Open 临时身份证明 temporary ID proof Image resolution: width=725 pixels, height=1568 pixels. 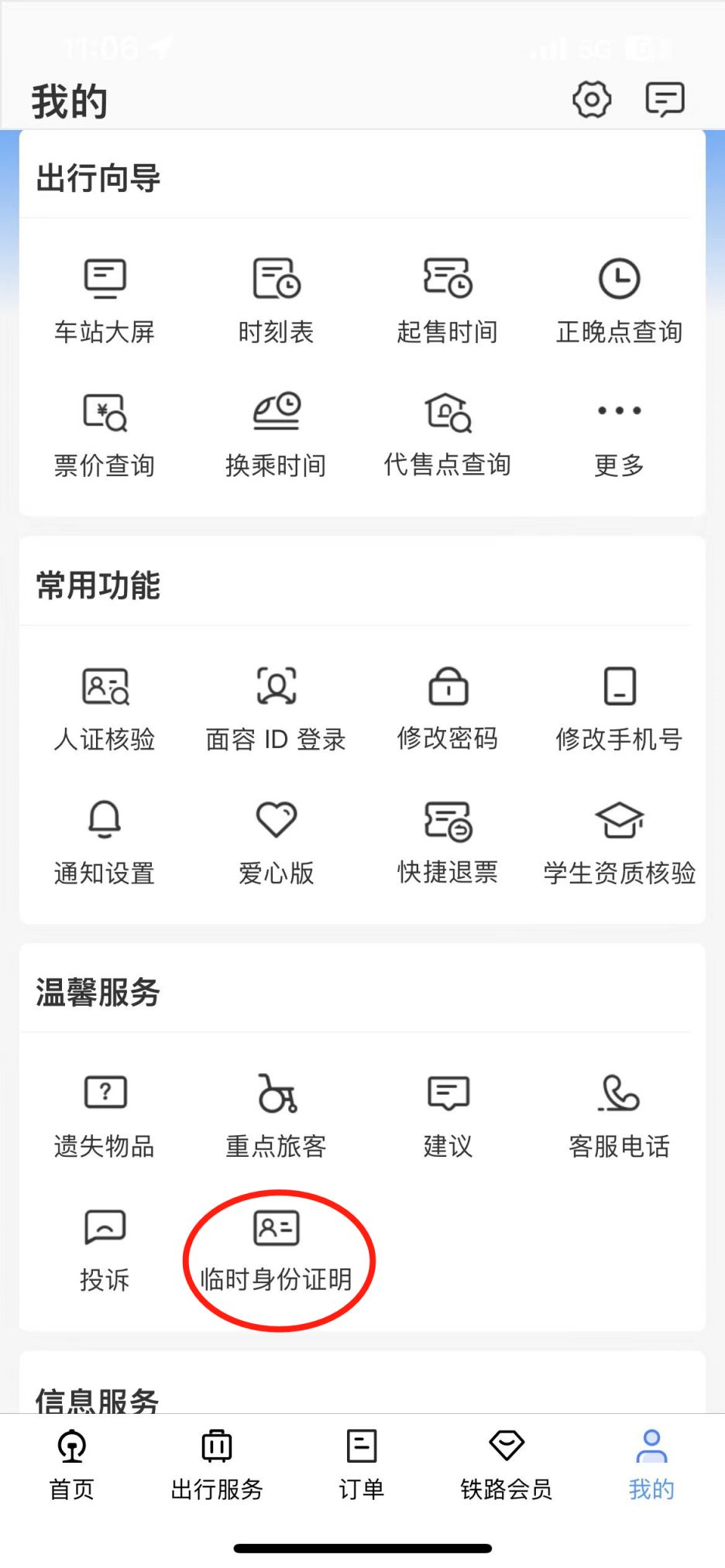pos(277,1248)
